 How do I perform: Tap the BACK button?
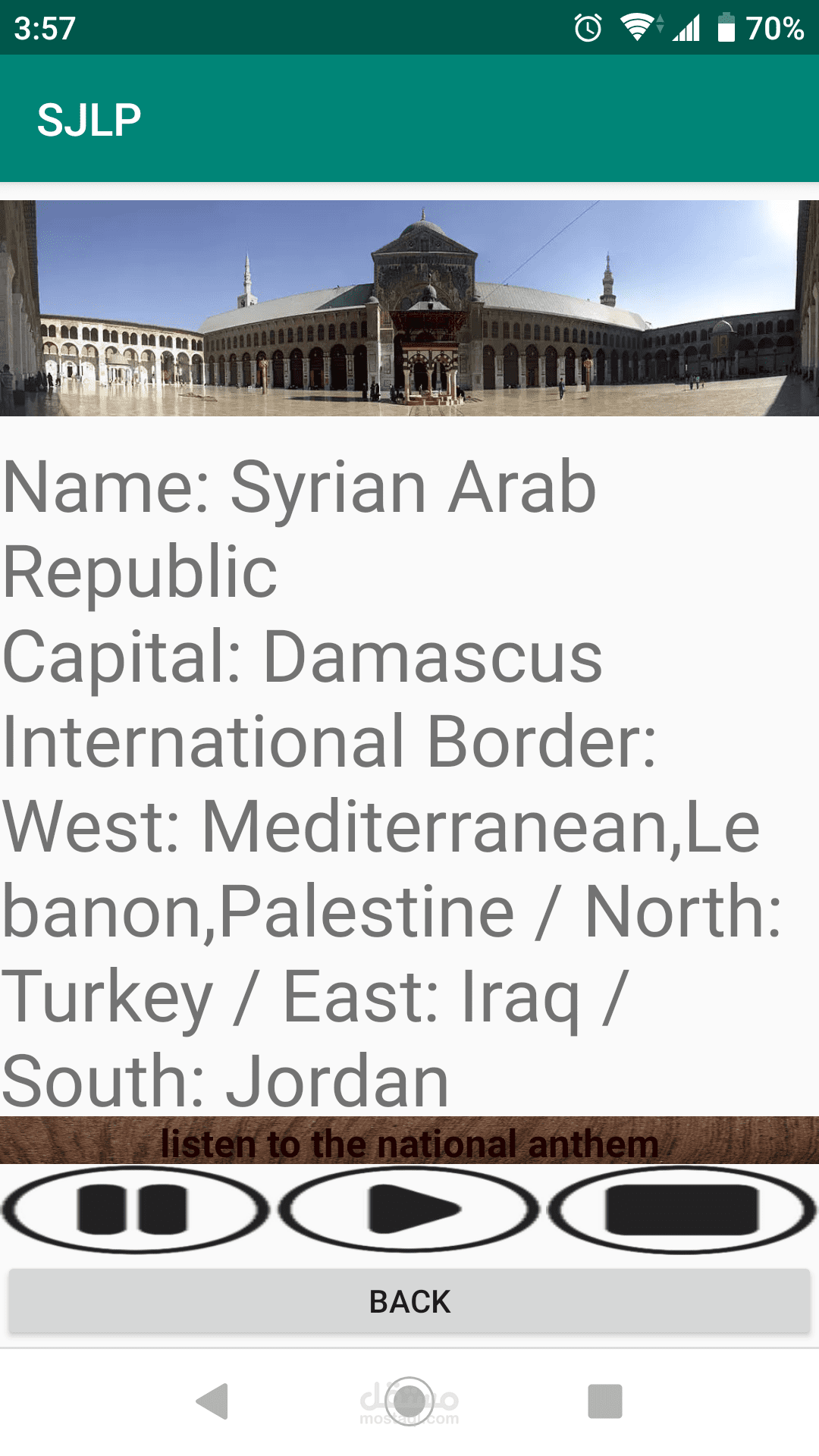[x=409, y=1301]
